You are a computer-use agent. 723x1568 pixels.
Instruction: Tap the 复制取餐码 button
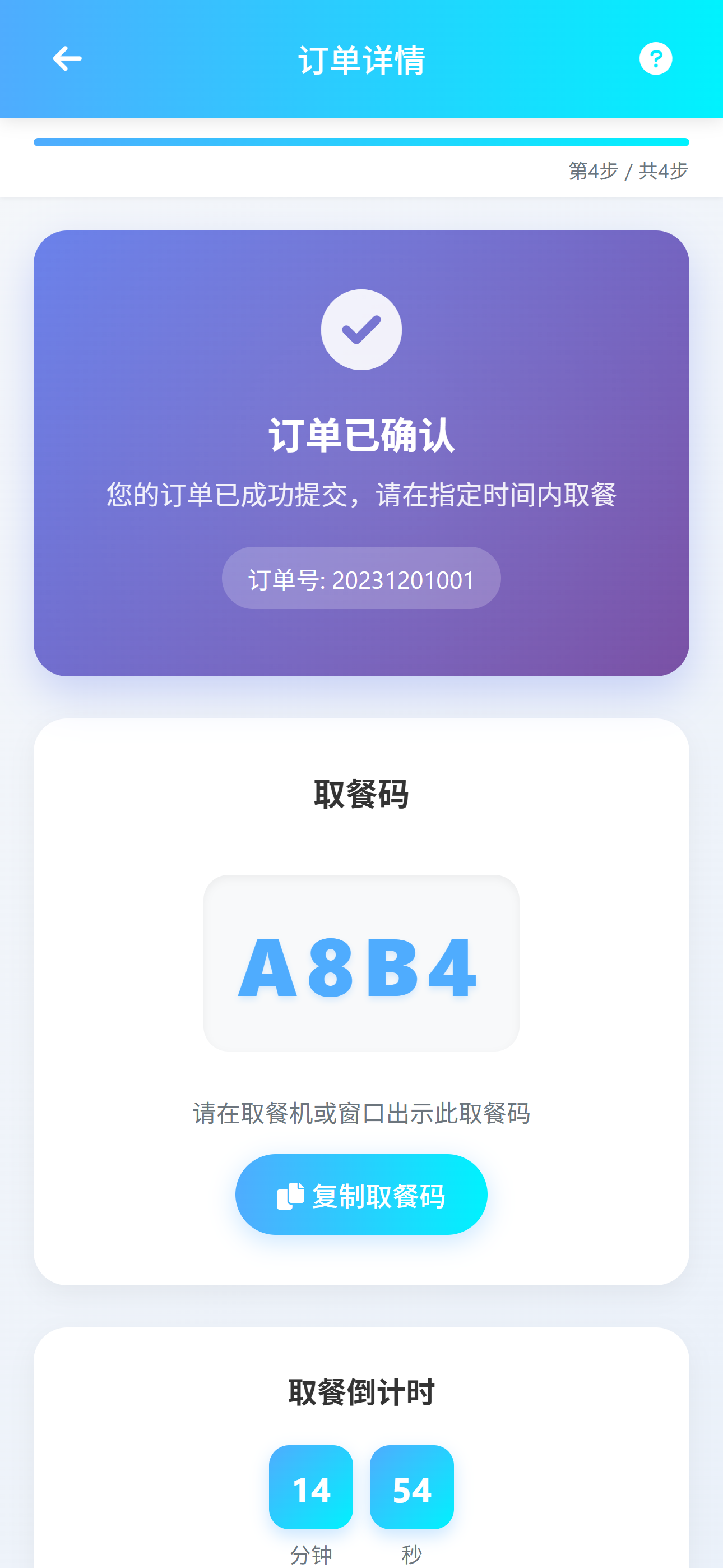[x=361, y=1195]
